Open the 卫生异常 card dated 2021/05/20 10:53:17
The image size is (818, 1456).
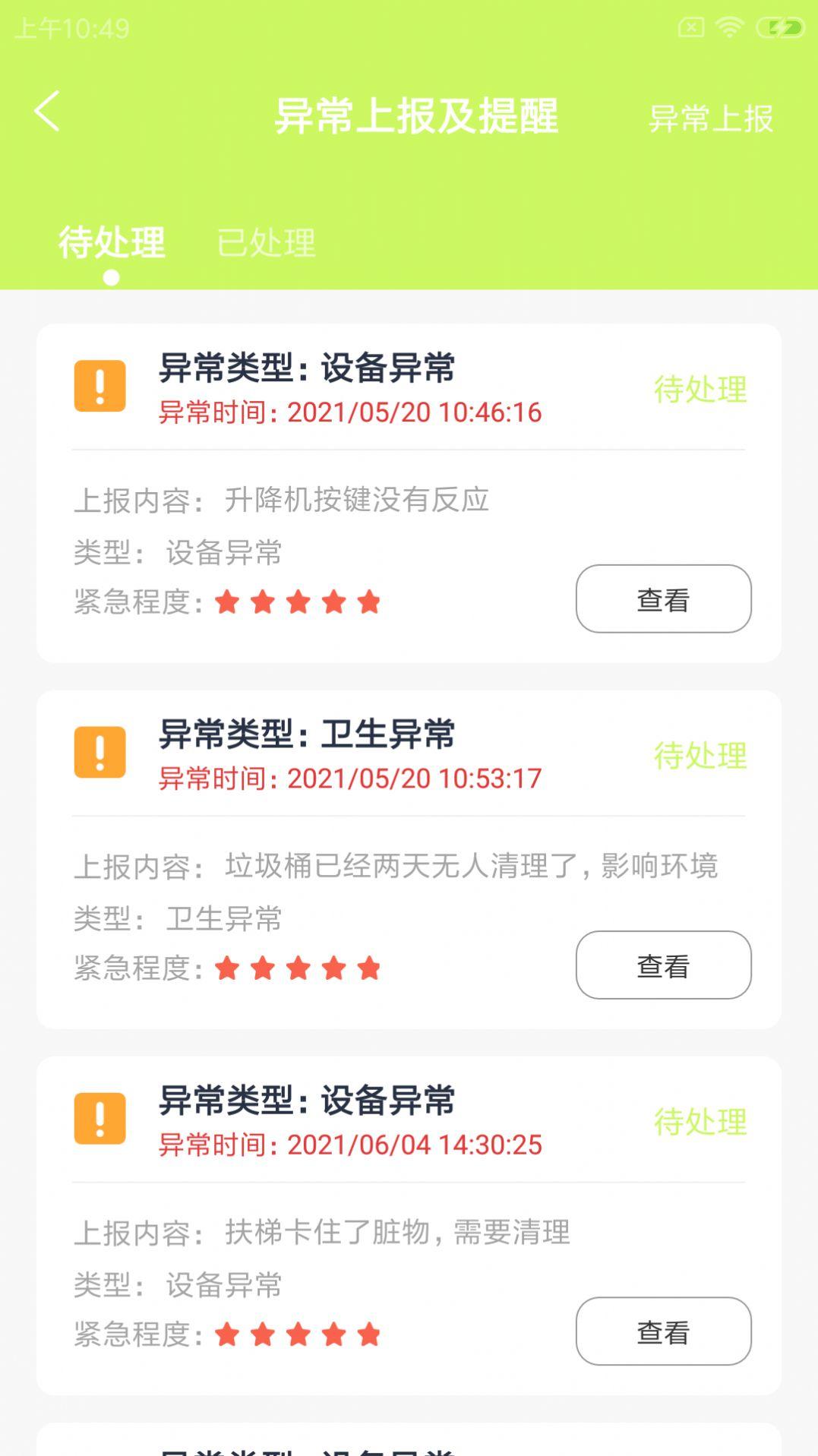pyautogui.click(x=409, y=860)
